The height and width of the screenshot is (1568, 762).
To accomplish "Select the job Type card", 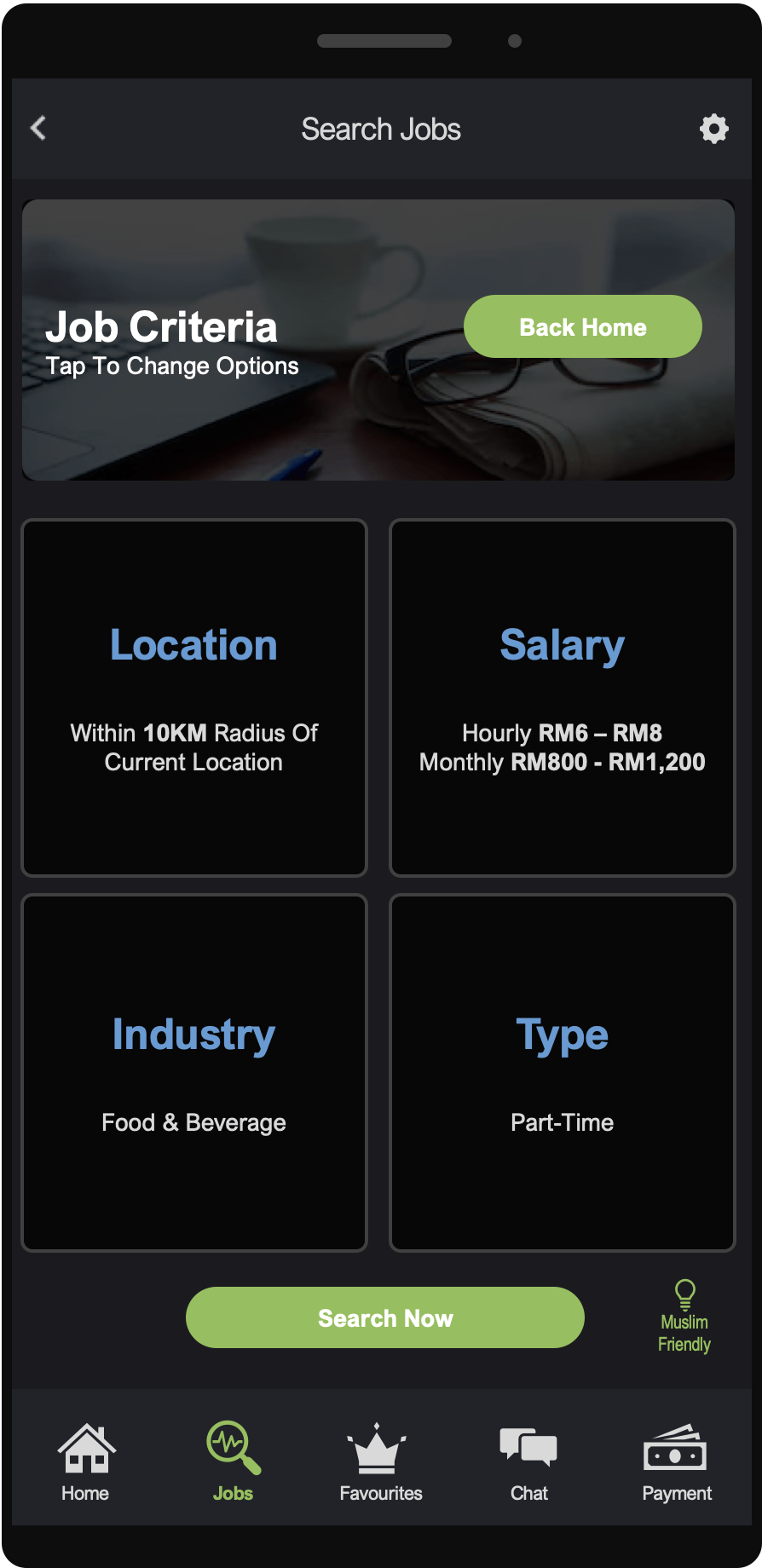I will coord(562,1072).
